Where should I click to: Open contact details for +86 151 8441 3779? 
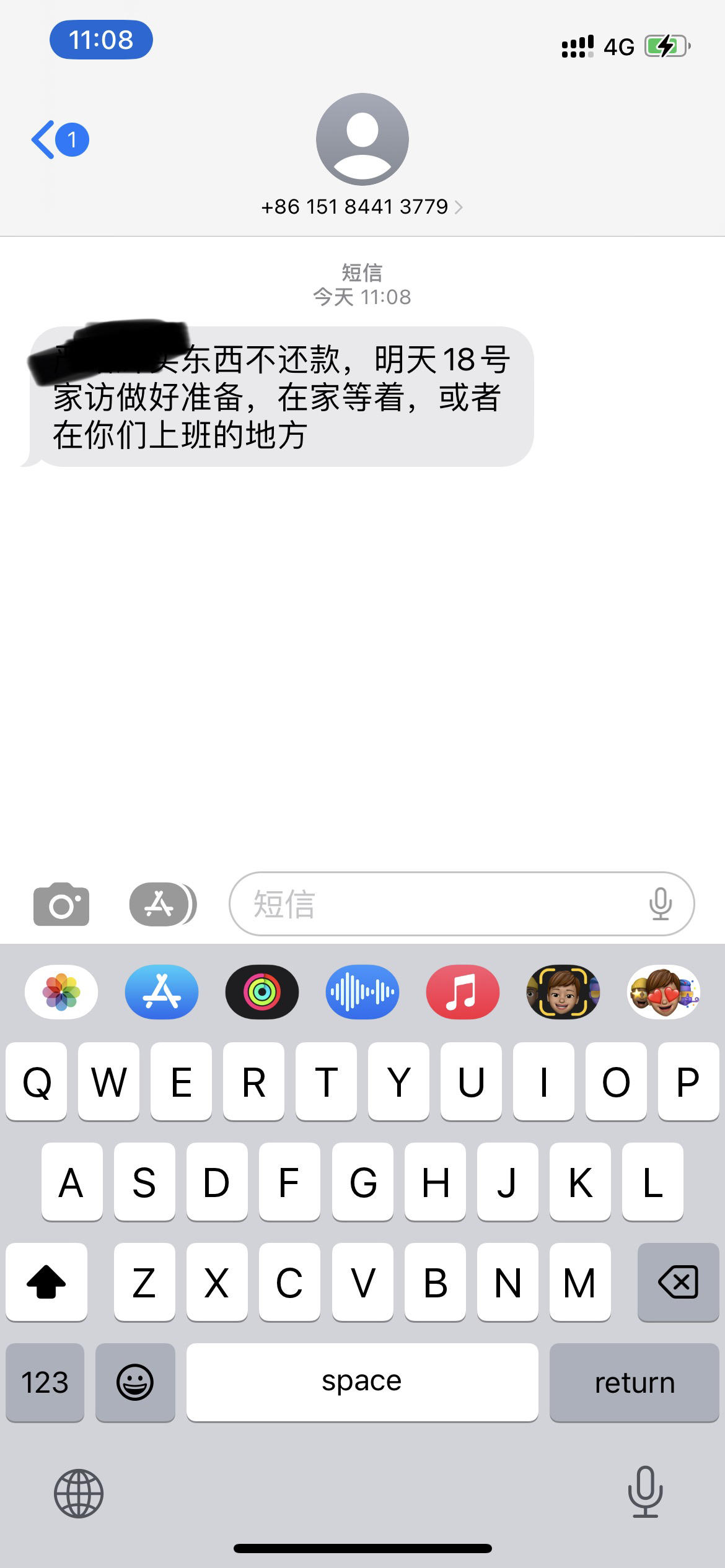coord(362,207)
